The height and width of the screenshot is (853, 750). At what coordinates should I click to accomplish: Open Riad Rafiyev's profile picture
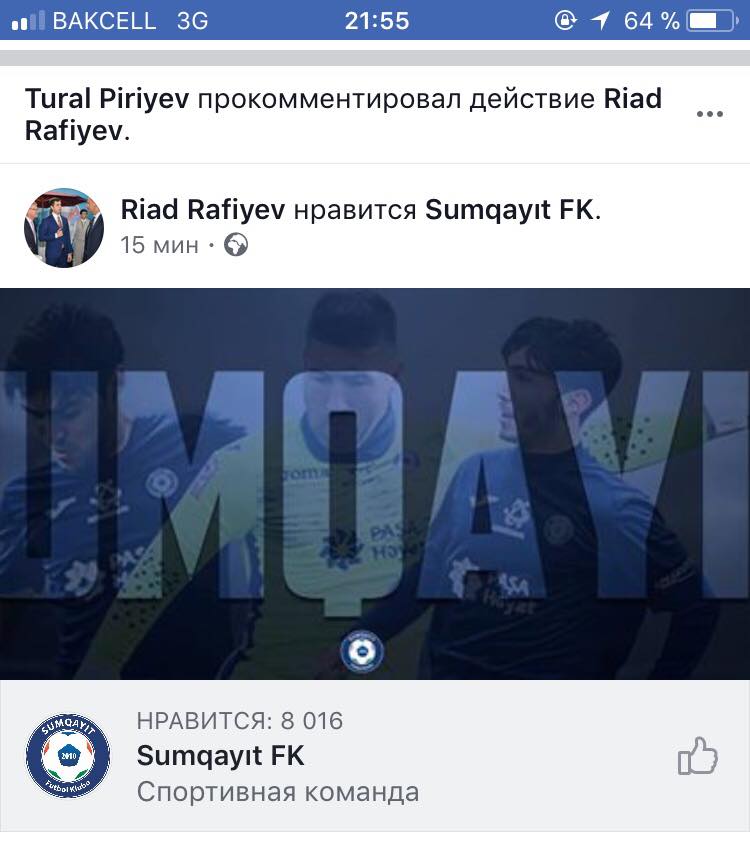(64, 228)
